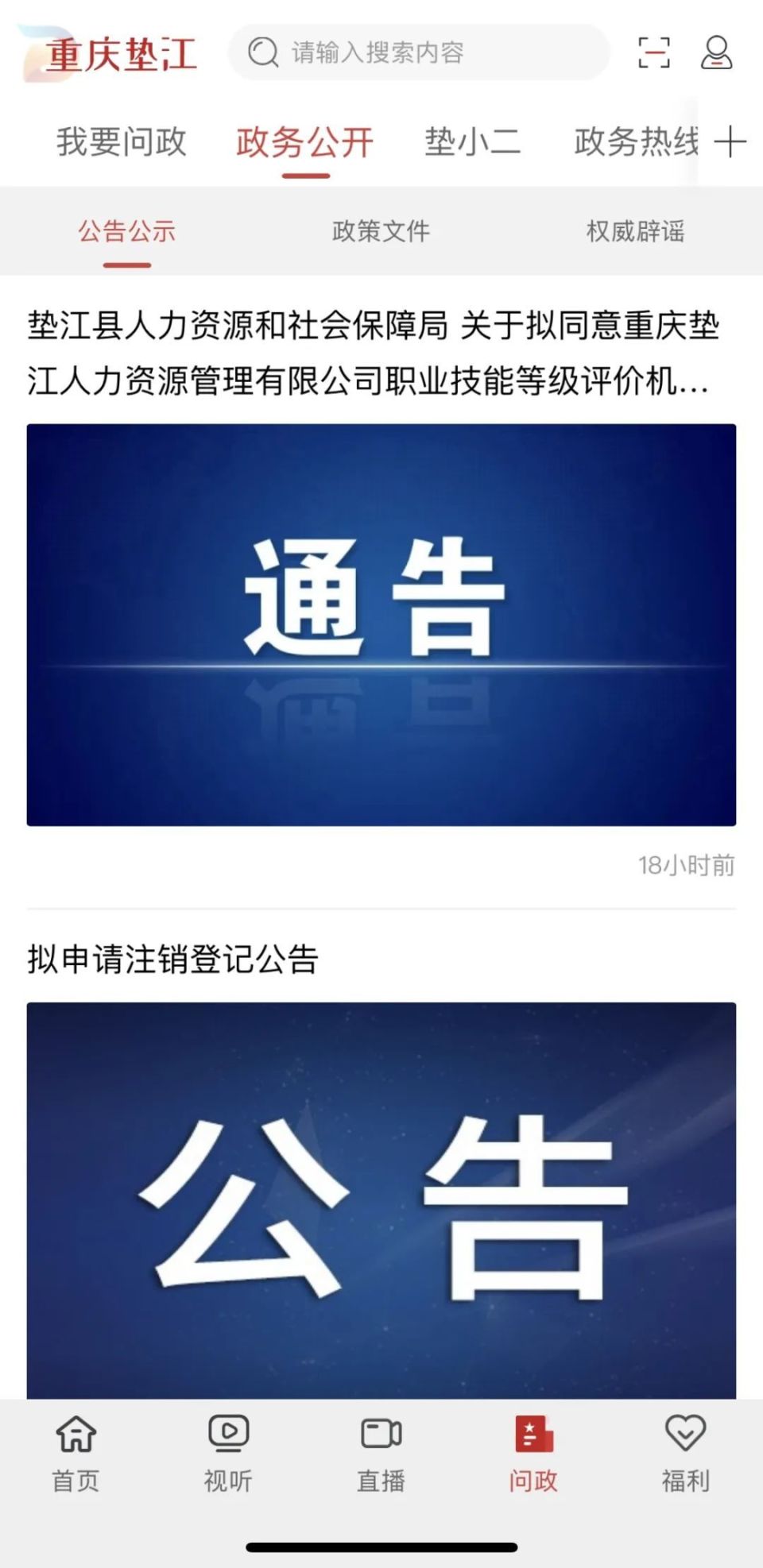Open the 垫江县人力资源和社会保障局 announcement
Viewport: 763px width, 1568px height.
(374, 354)
